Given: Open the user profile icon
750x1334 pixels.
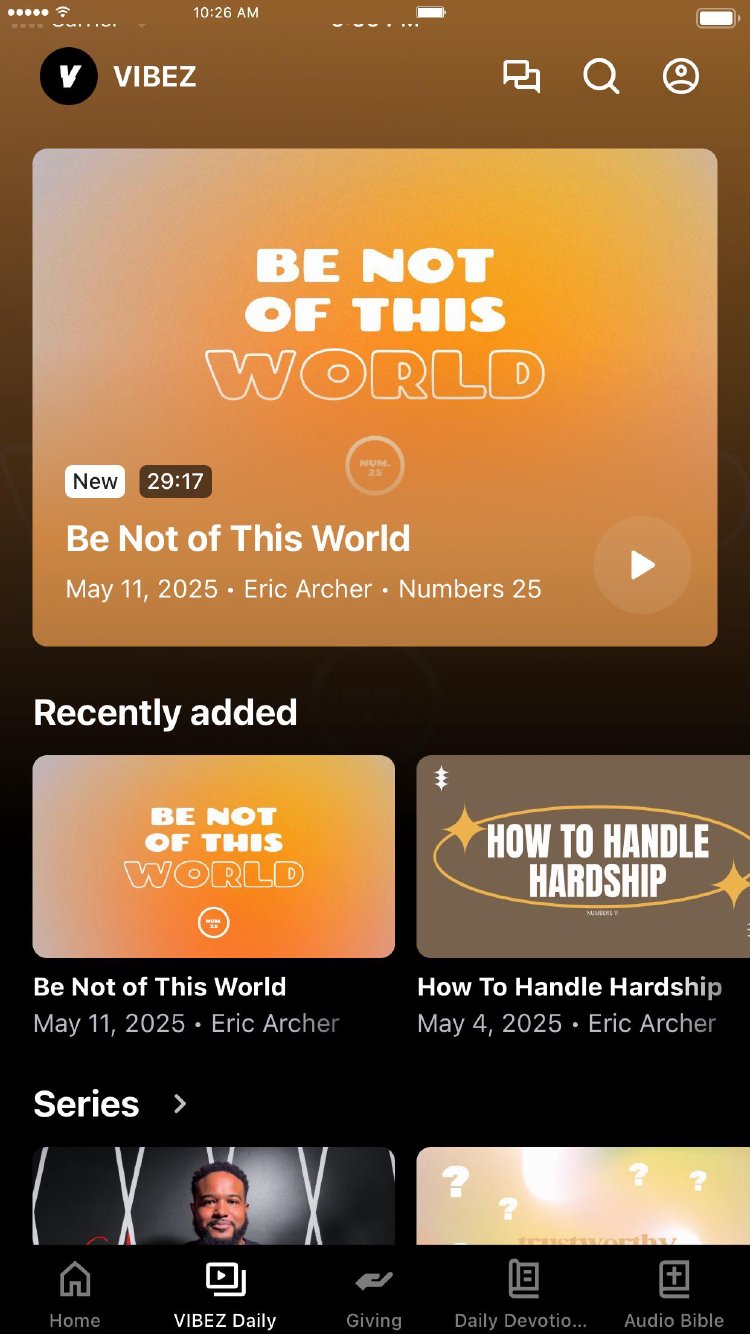Looking at the screenshot, I should [x=681, y=77].
